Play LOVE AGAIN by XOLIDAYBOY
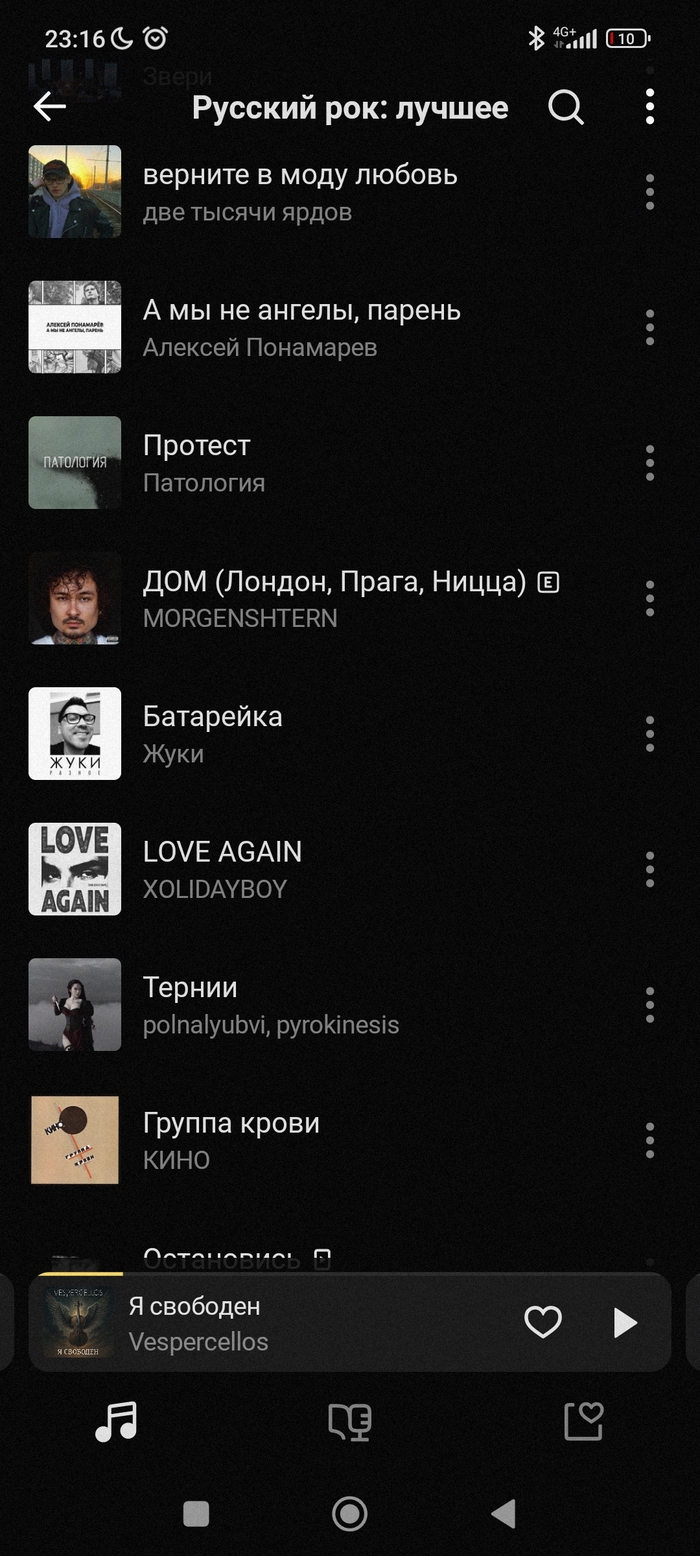The width and height of the screenshot is (700, 1556). (x=300, y=869)
